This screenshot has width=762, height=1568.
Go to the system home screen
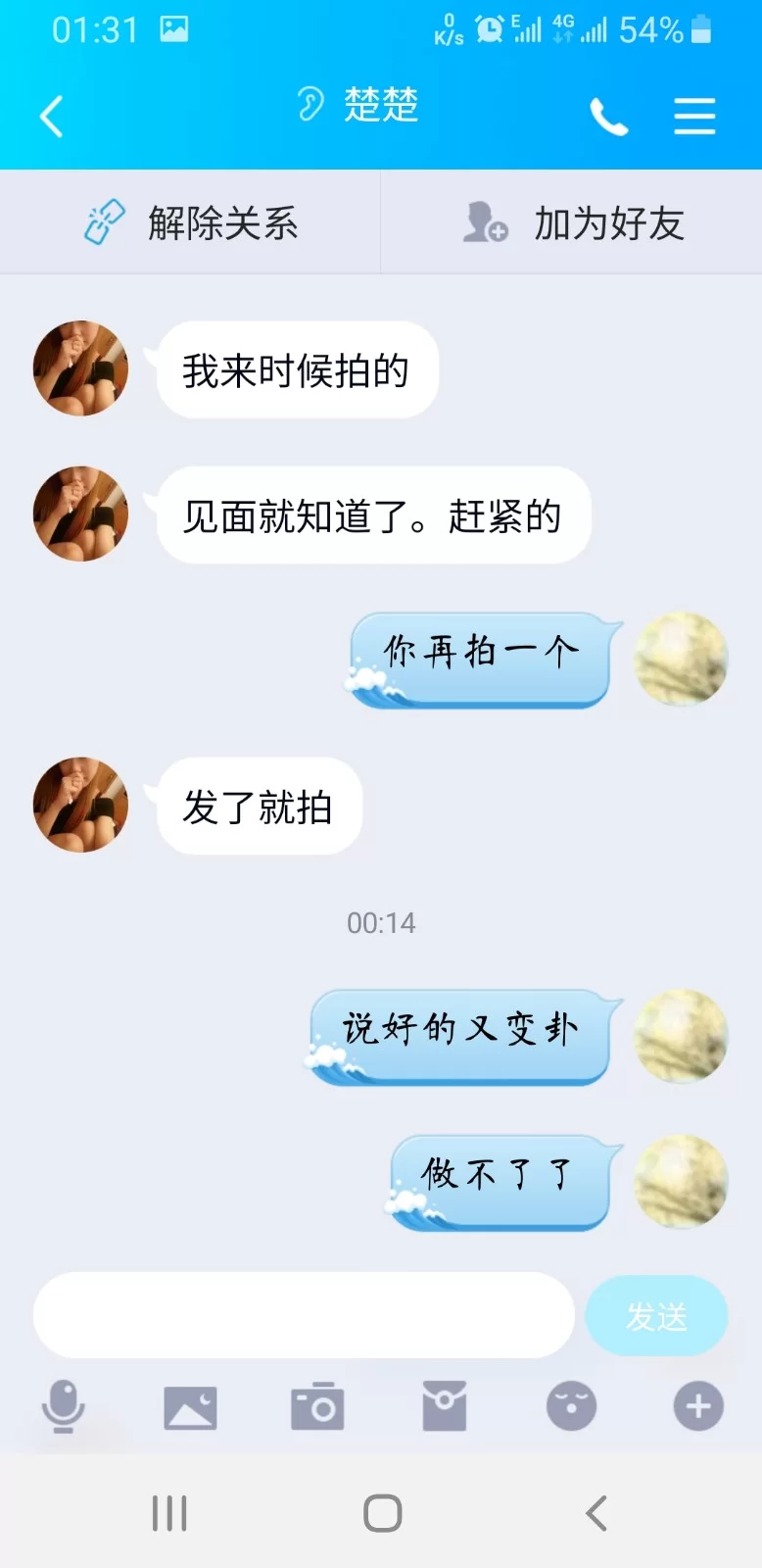pyautogui.click(x=382, y=1513)
